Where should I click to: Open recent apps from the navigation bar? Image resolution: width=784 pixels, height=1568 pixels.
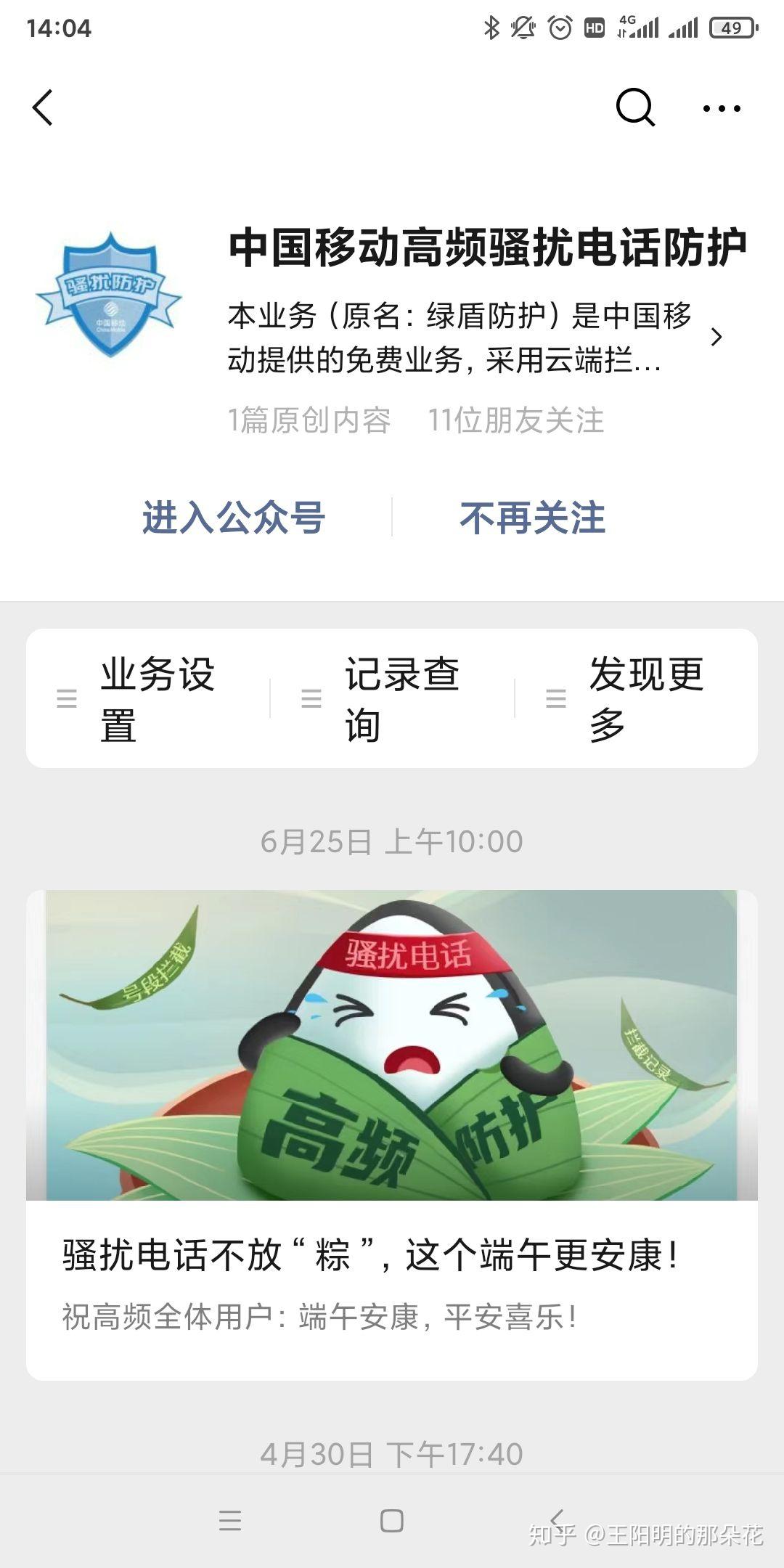point(230,1520)
